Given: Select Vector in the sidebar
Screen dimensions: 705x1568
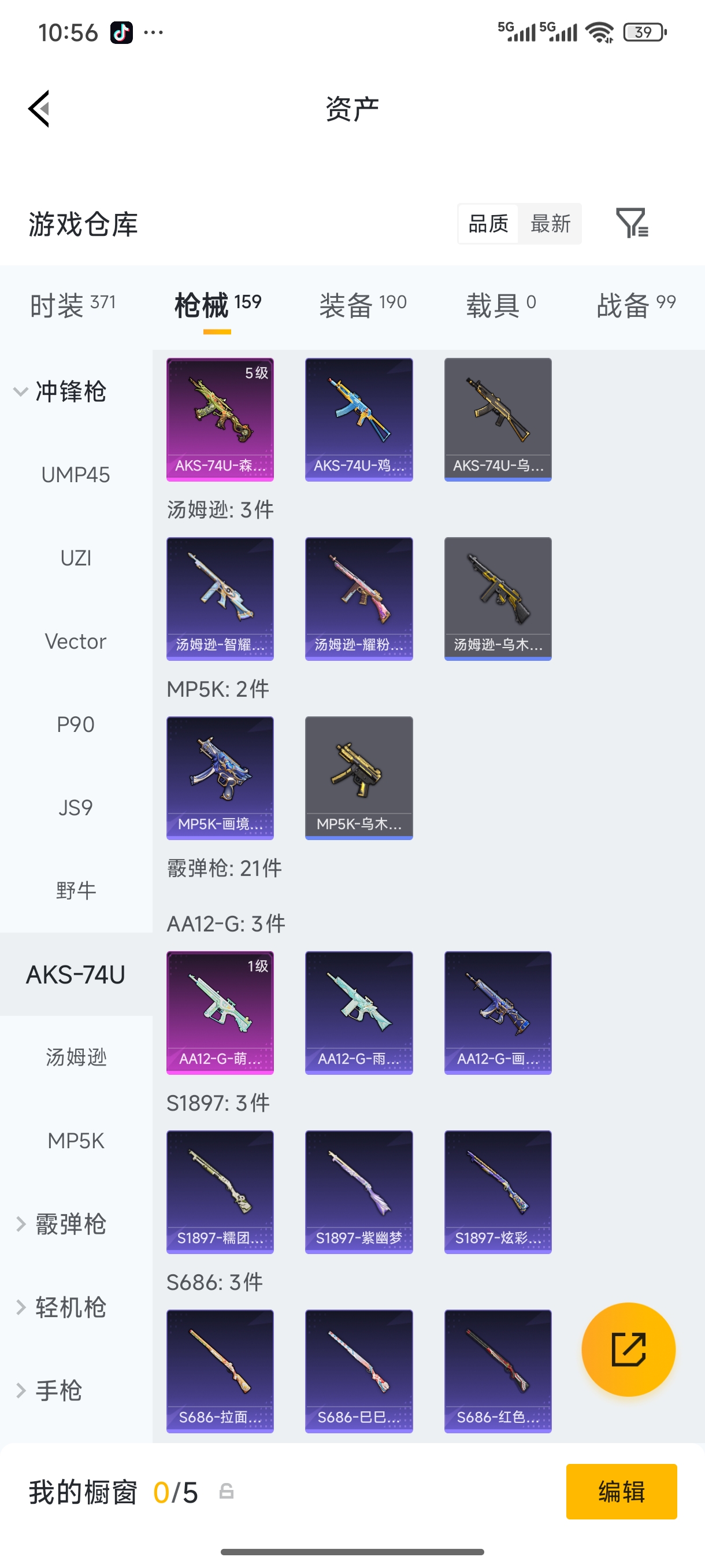Looking at the screenshot, I should [76, 641].
